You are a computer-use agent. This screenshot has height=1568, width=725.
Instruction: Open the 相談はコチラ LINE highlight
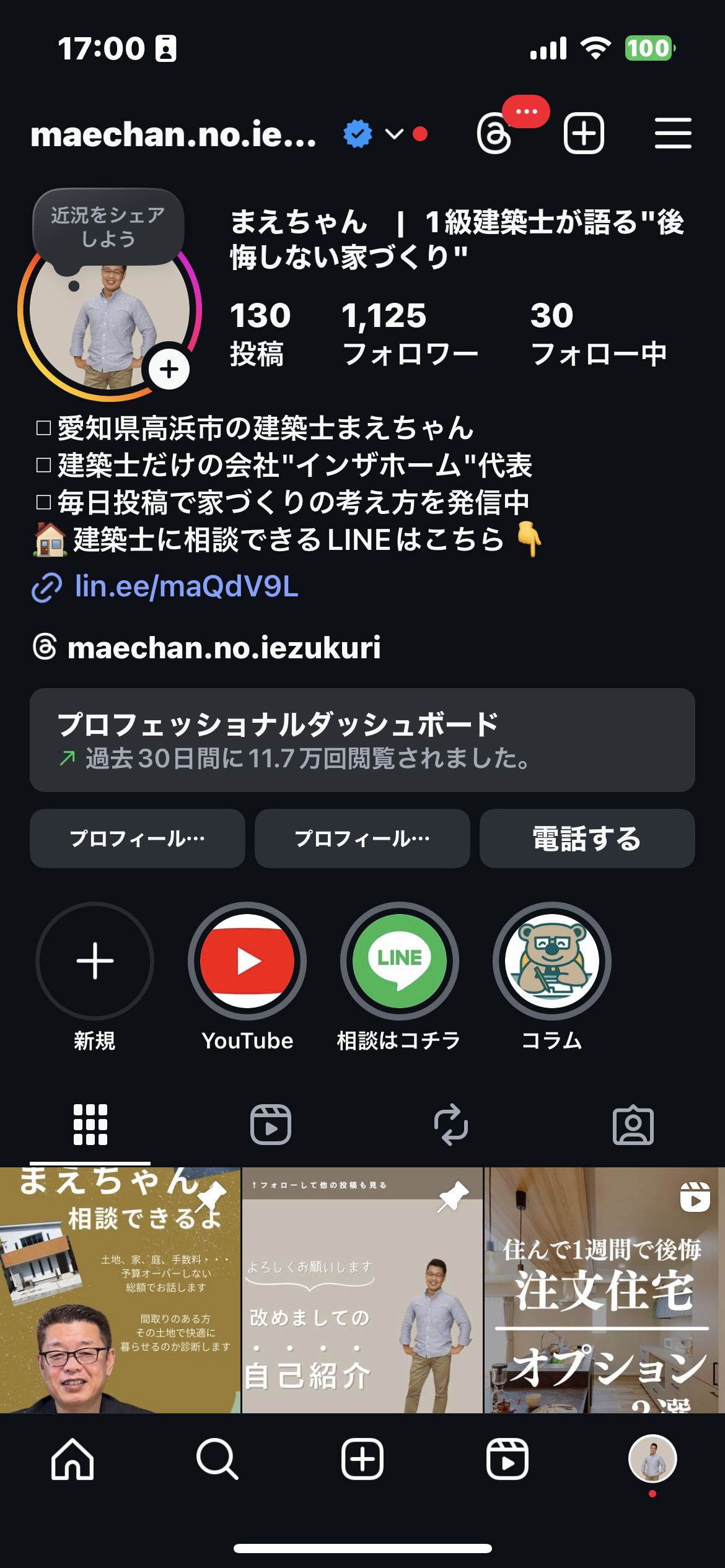click(400, 961)
